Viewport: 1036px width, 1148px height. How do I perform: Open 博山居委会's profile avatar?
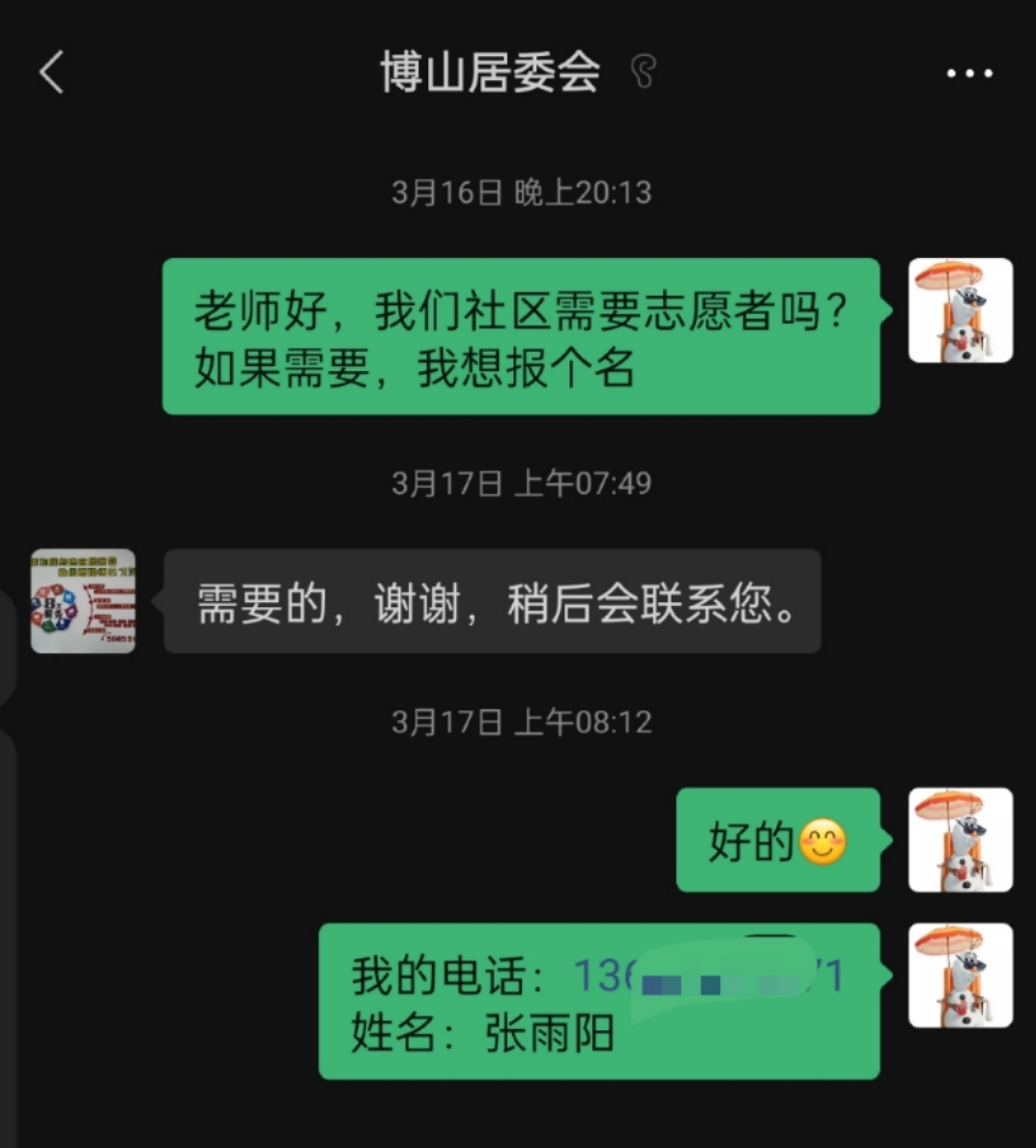point(83,601)
